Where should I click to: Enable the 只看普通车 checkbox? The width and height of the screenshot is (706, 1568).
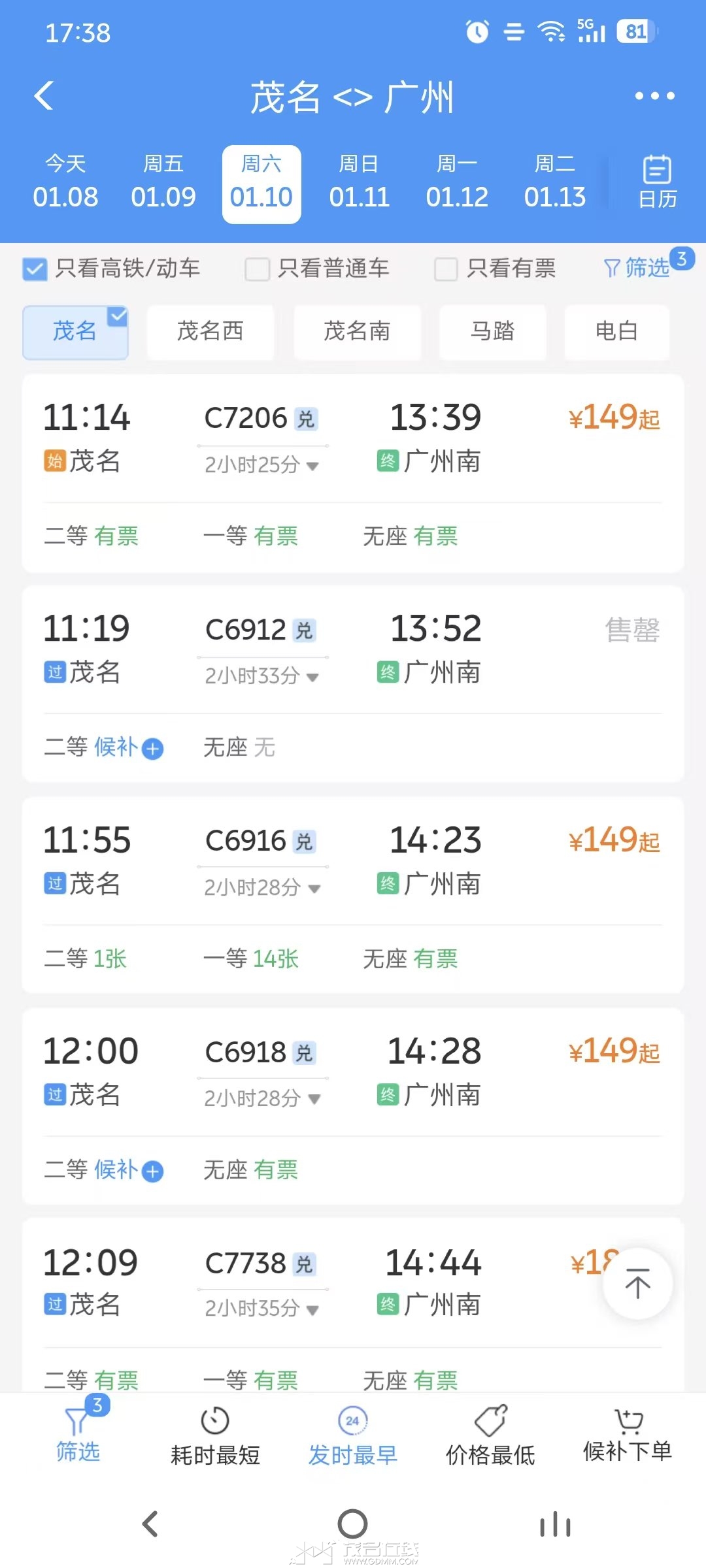point(258,269)
